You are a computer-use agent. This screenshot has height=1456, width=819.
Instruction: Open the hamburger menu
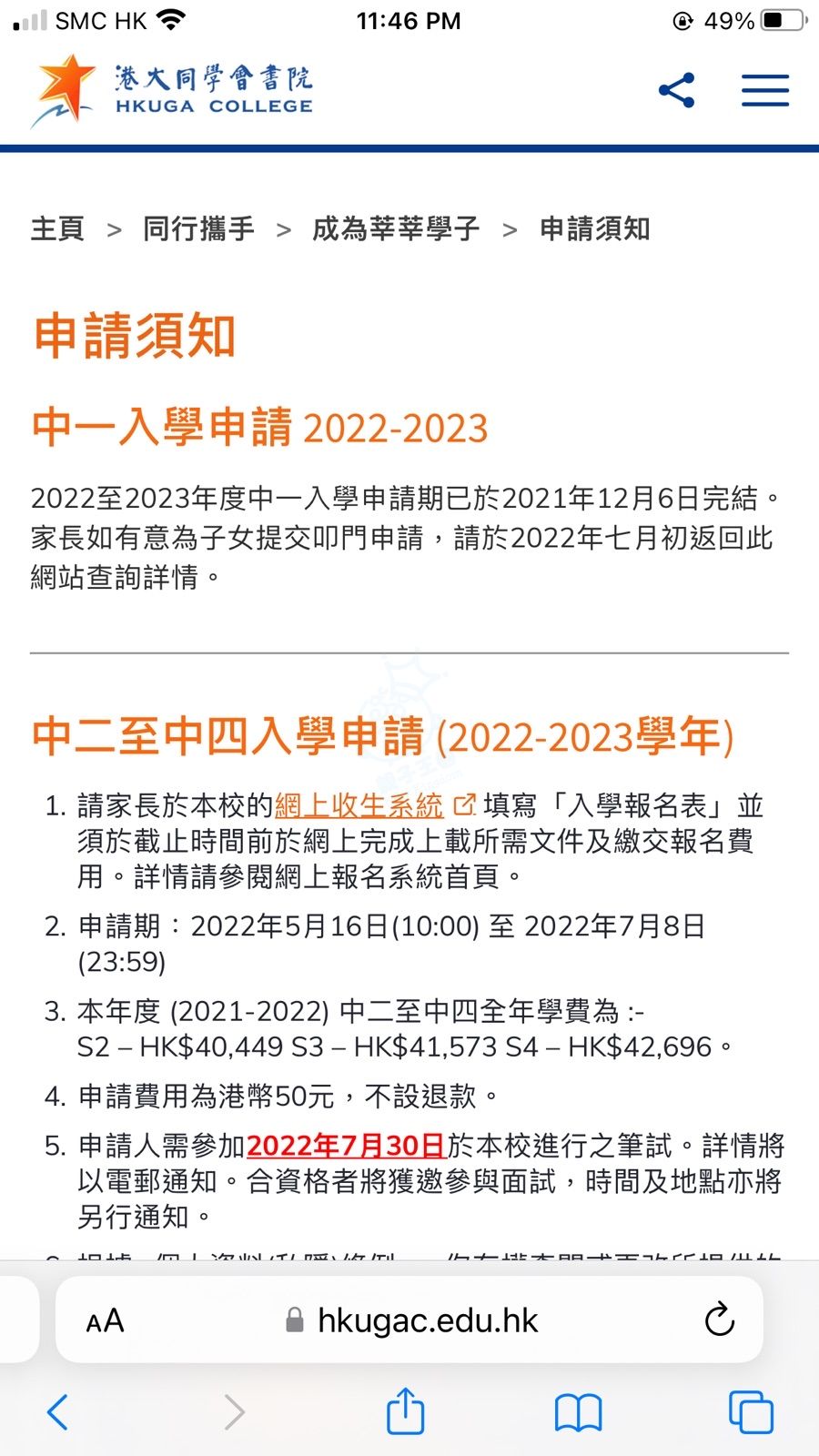[x=764, y=90]
